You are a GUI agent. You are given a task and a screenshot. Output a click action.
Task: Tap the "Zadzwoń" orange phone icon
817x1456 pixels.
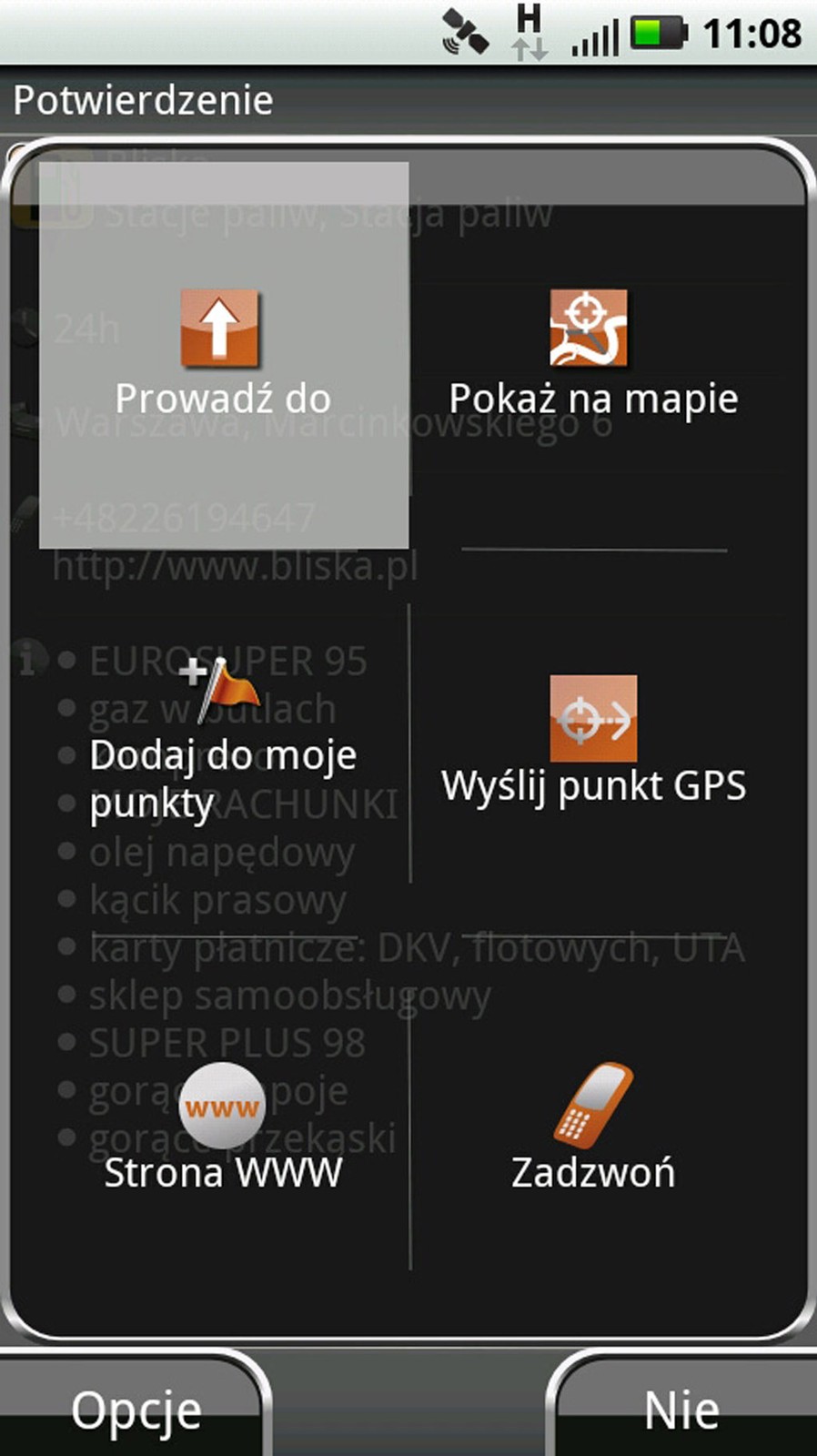tap(593, 1104)
